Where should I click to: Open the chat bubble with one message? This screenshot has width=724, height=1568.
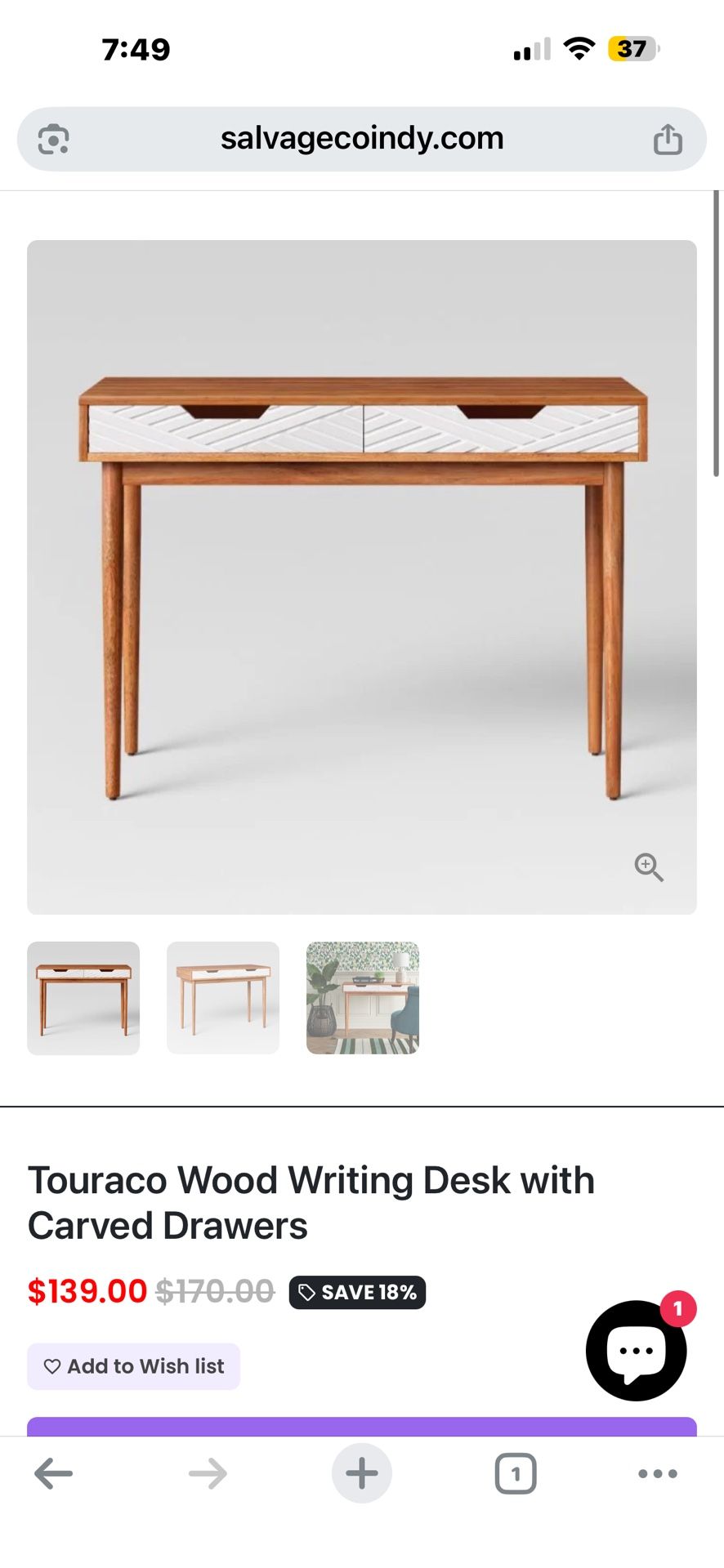point(636,1351)
